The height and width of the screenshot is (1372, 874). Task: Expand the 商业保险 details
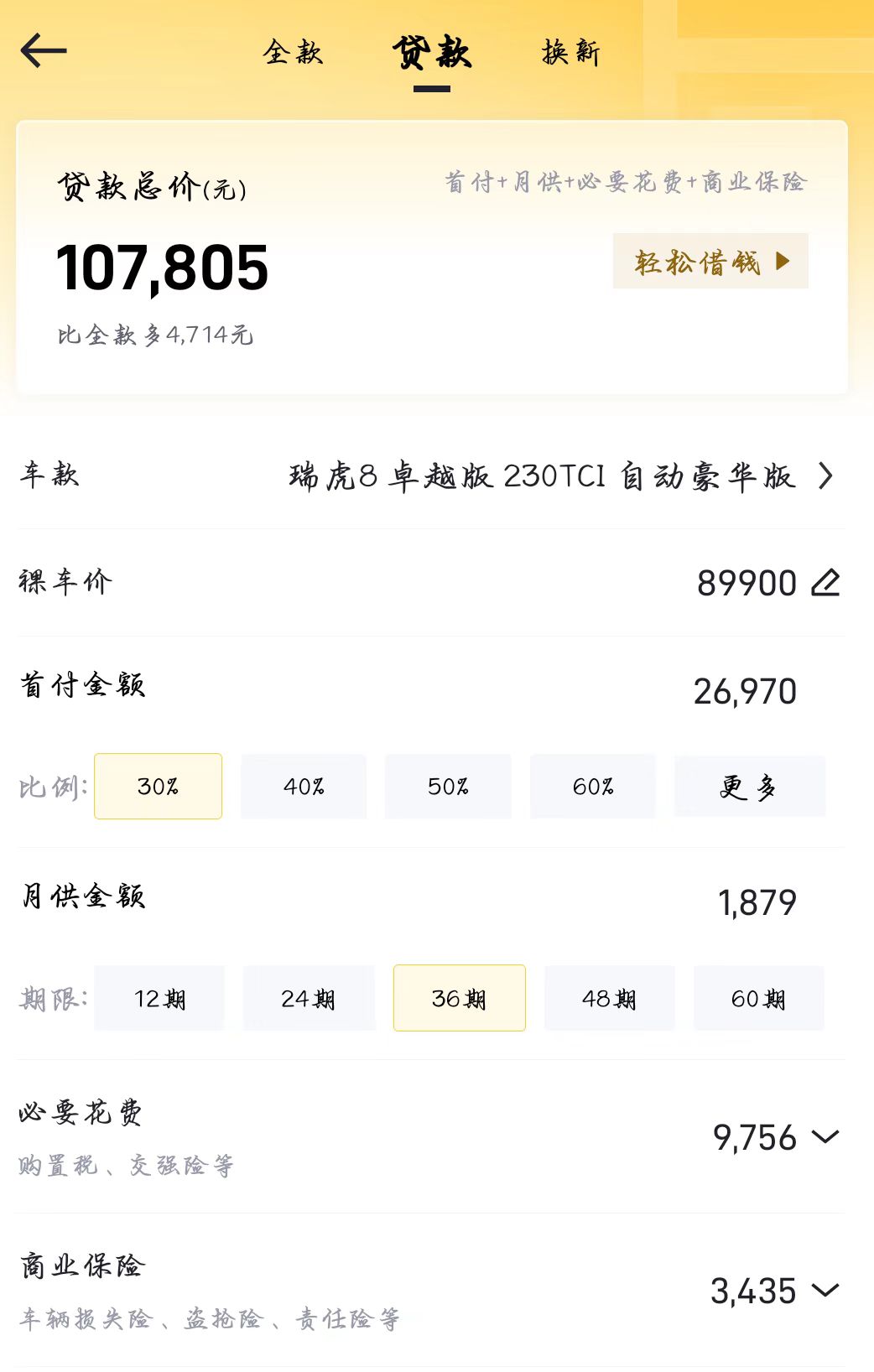[825, 1291]
